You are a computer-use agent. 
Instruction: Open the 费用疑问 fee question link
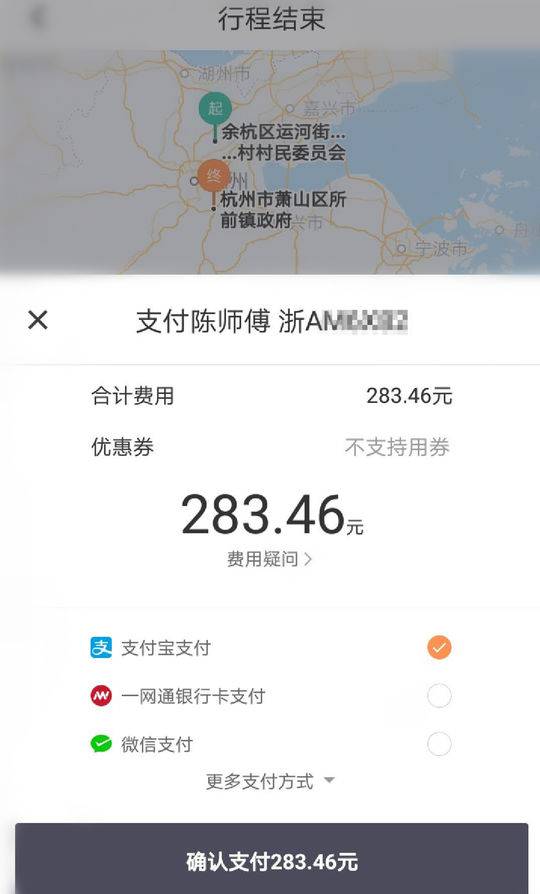[269, 559]
